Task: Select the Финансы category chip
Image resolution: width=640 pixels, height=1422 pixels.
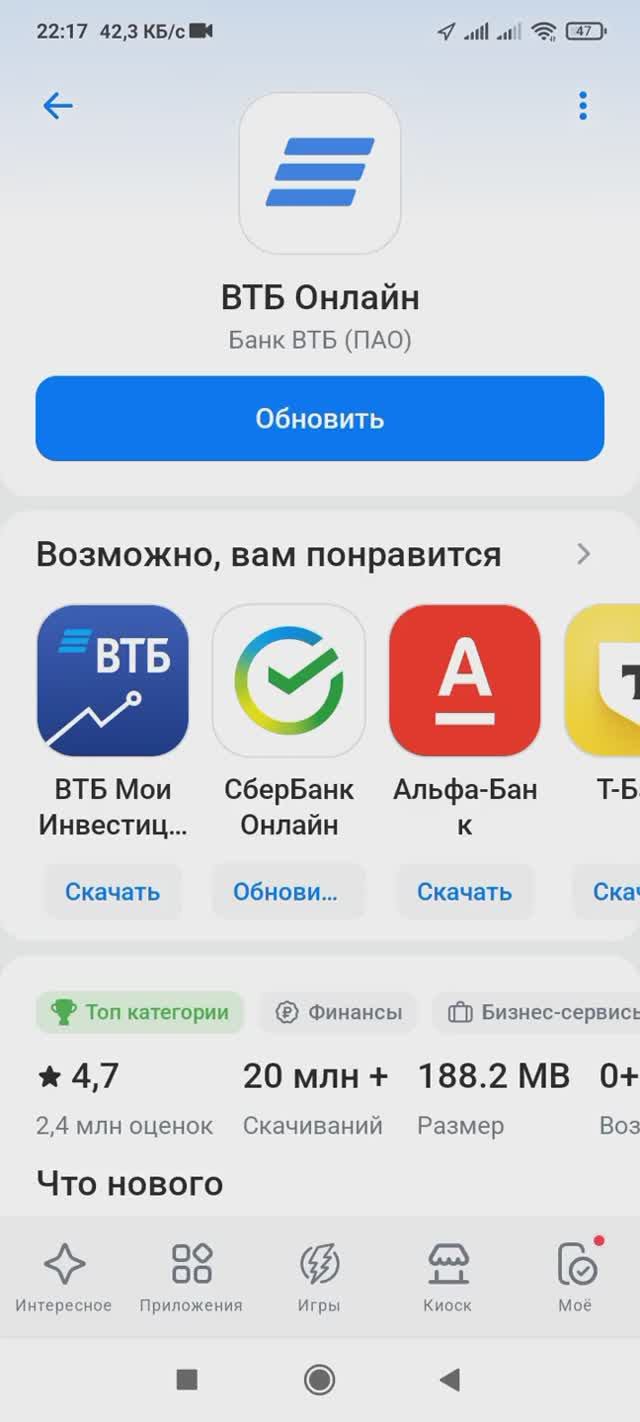Action: click(x=338, y=1012)
